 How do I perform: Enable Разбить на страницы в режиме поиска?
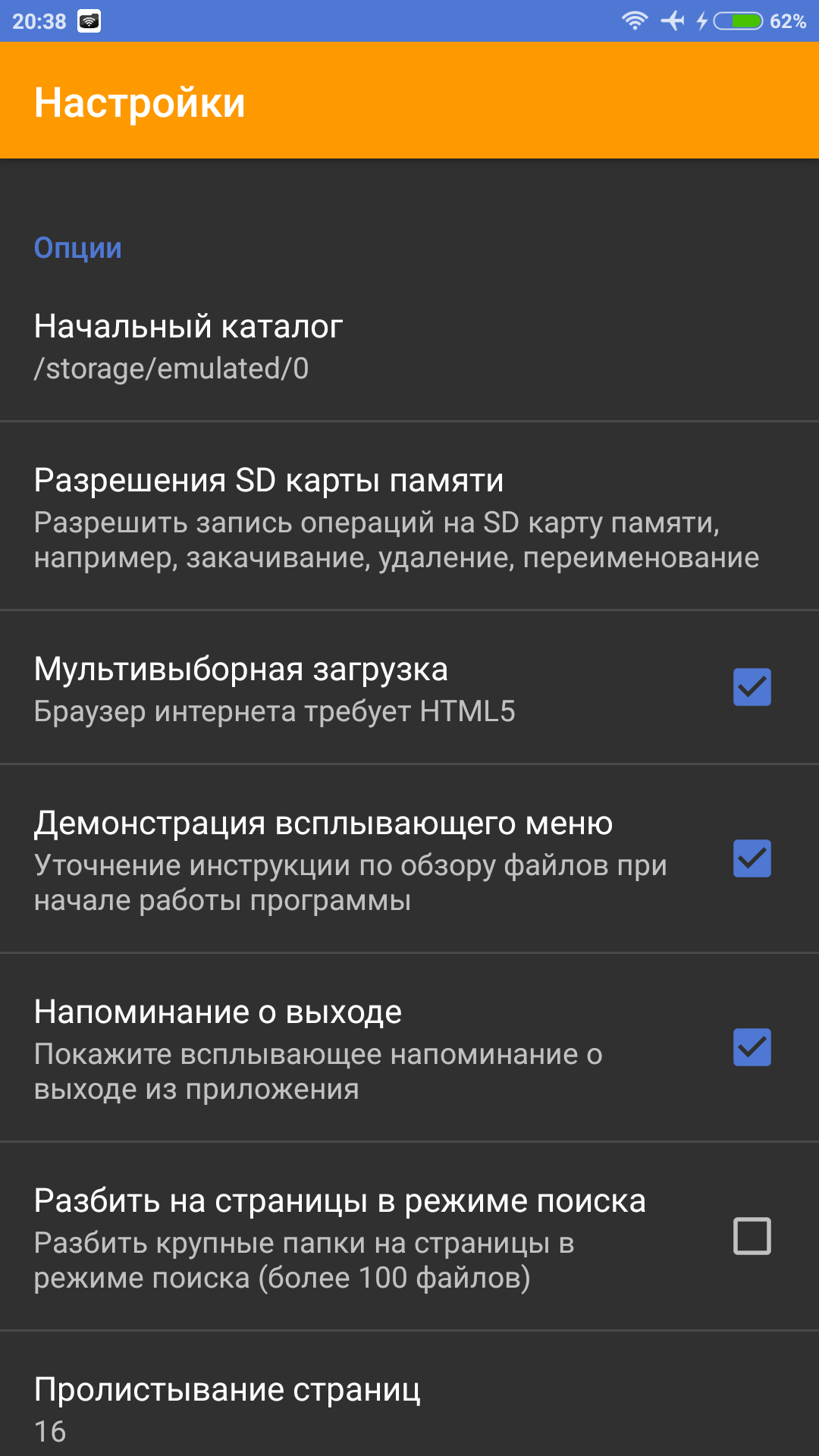752,1236
